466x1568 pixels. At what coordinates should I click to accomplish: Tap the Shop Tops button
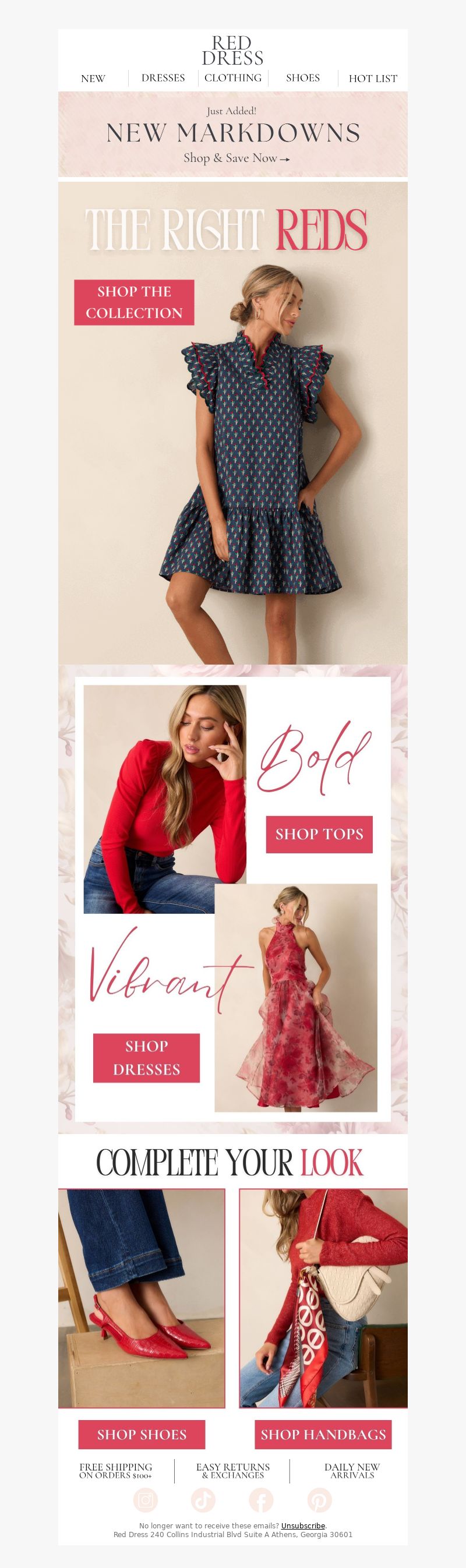pos(319,834)
